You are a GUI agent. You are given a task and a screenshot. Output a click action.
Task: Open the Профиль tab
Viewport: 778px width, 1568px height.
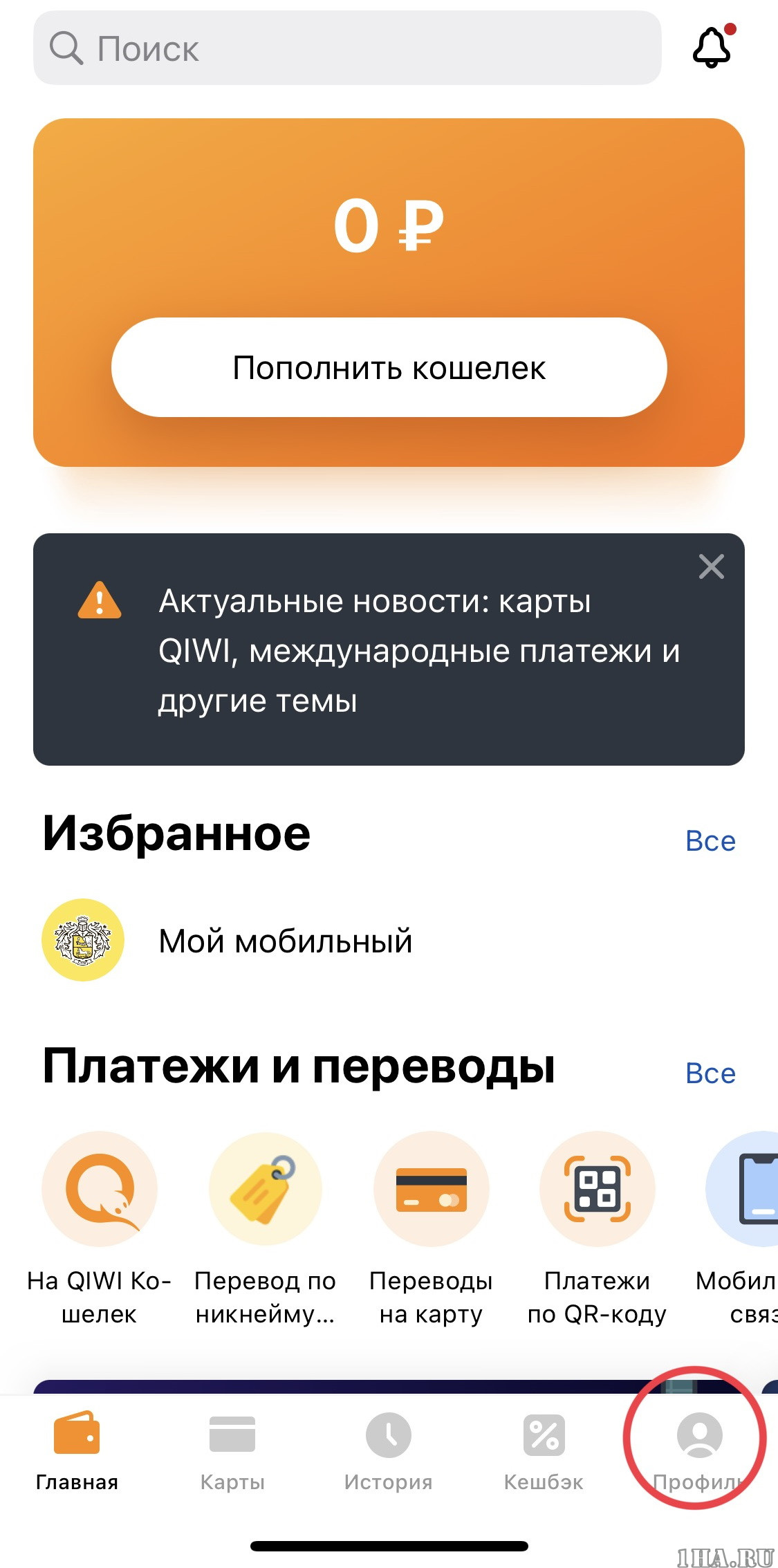point(699,1450)
